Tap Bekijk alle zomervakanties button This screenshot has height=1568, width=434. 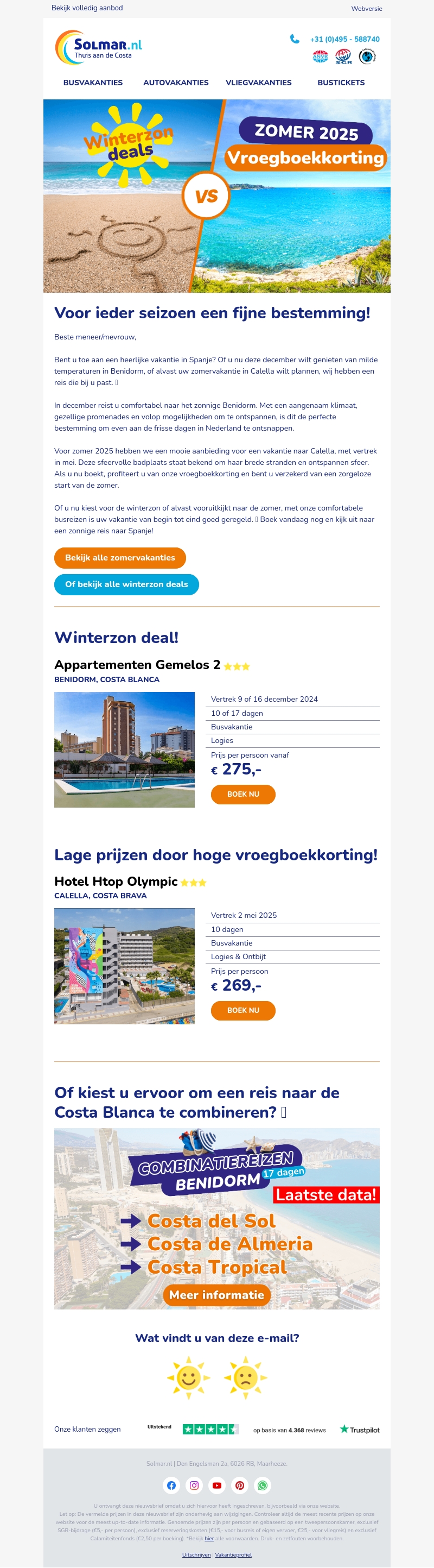pyautogui.click(x=120, y=558)
